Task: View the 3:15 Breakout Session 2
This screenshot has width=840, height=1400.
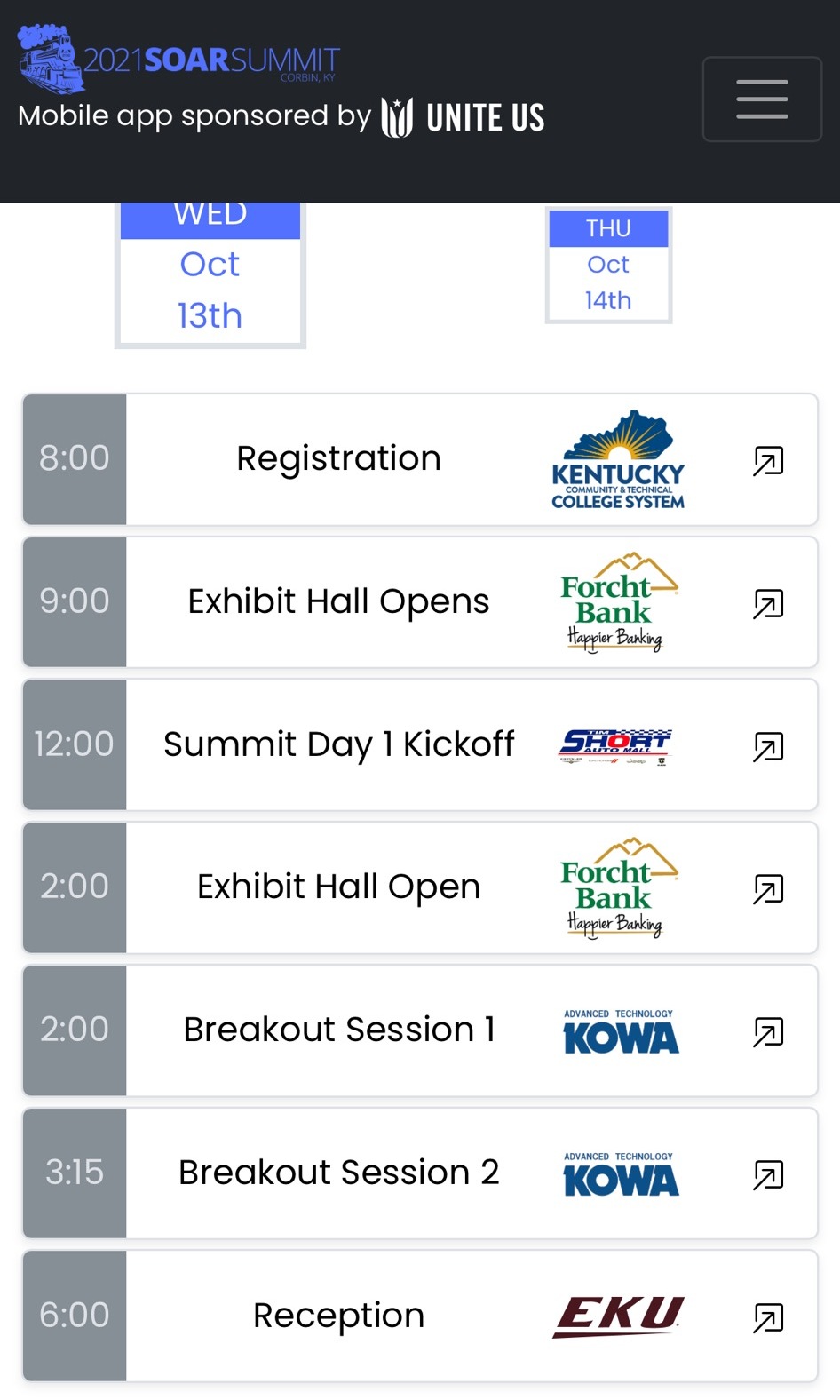Action: pos(338,1173)
